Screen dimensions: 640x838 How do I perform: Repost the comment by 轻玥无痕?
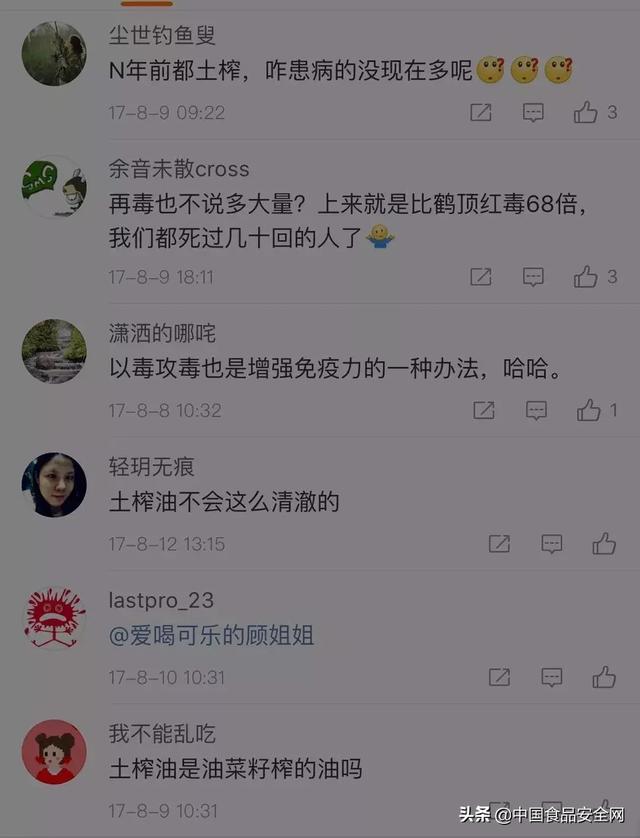[x=499, y=544]
